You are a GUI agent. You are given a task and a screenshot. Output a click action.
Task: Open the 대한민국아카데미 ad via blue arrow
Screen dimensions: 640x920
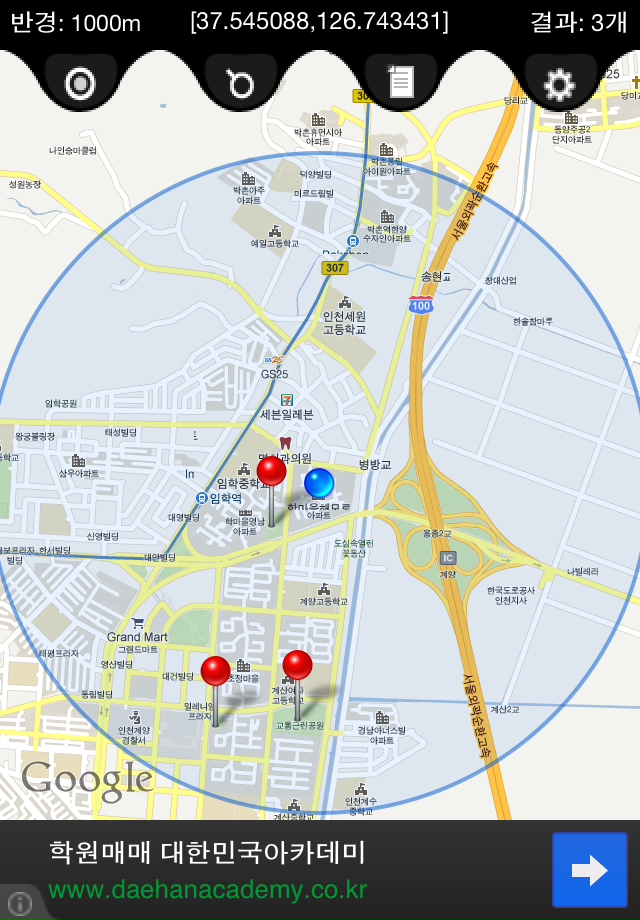[589, 870]
